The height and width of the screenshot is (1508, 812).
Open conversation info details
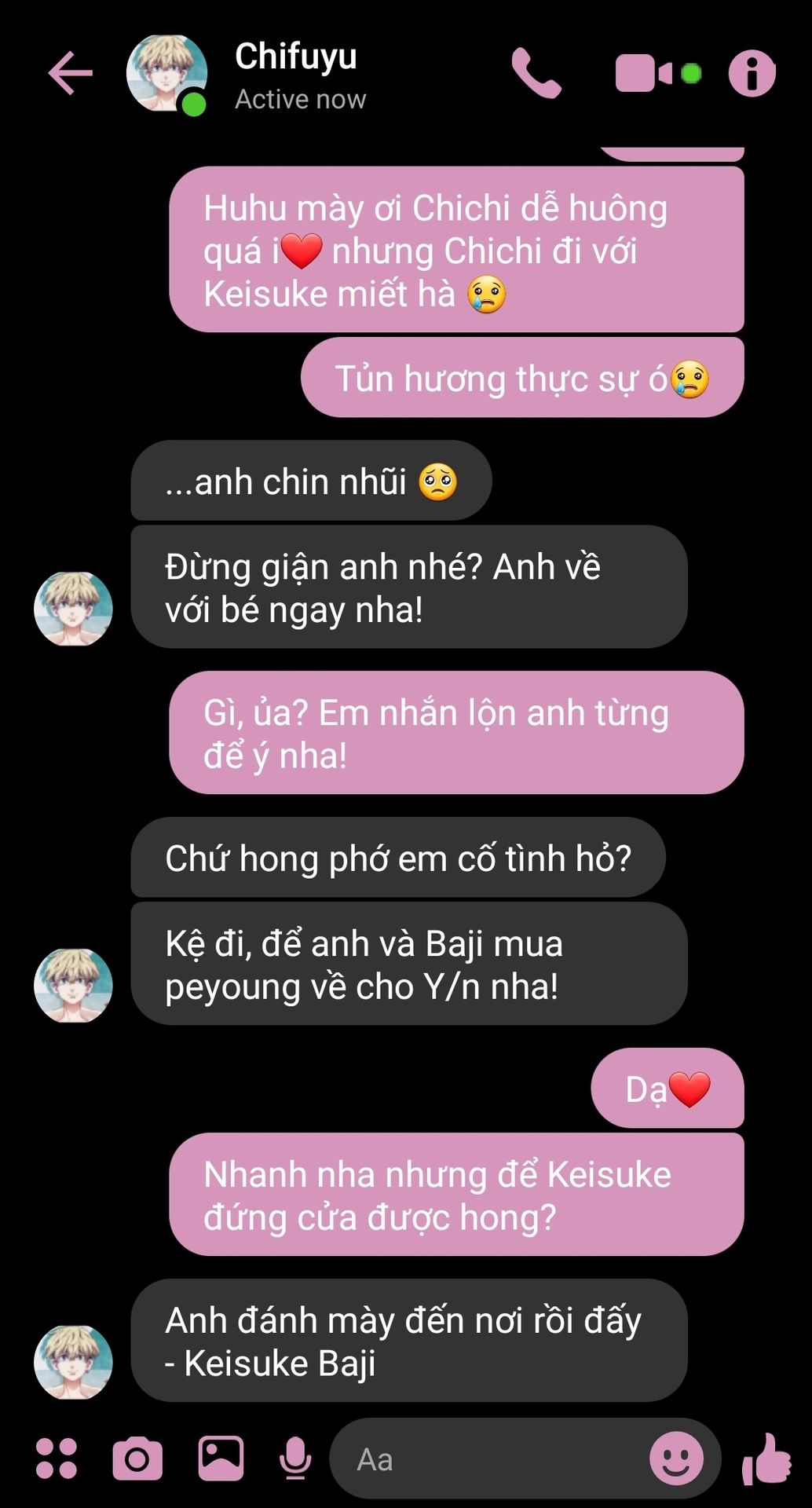[752, 74]
